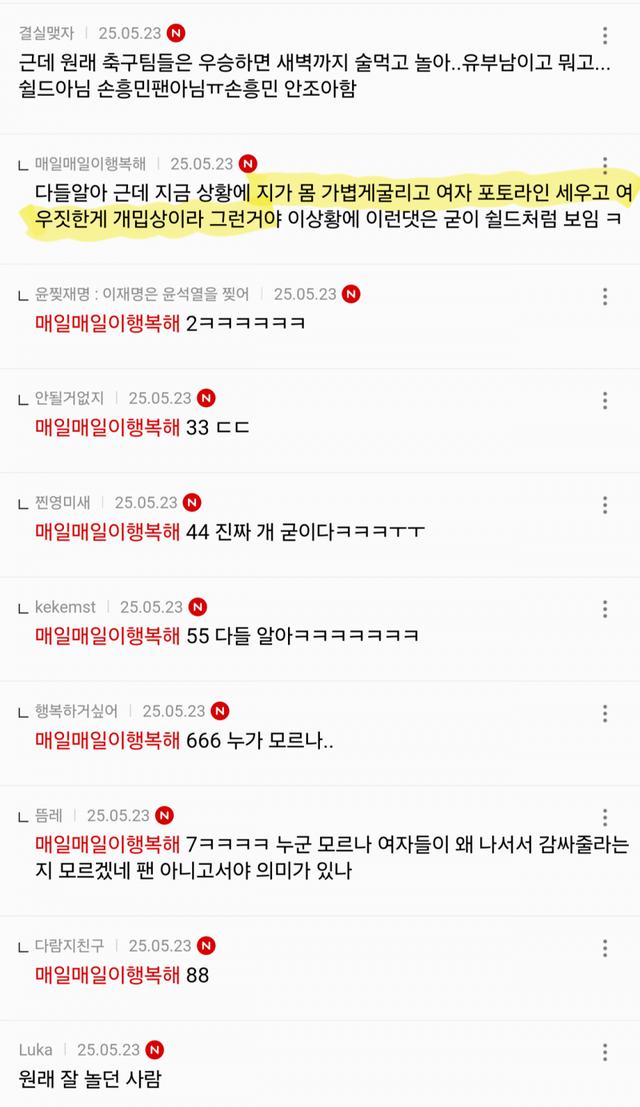Open options menu for 행복하거싶어's reply
Image resolution: width=640 pixels, height=1107 pixels.
coord(605,713)
